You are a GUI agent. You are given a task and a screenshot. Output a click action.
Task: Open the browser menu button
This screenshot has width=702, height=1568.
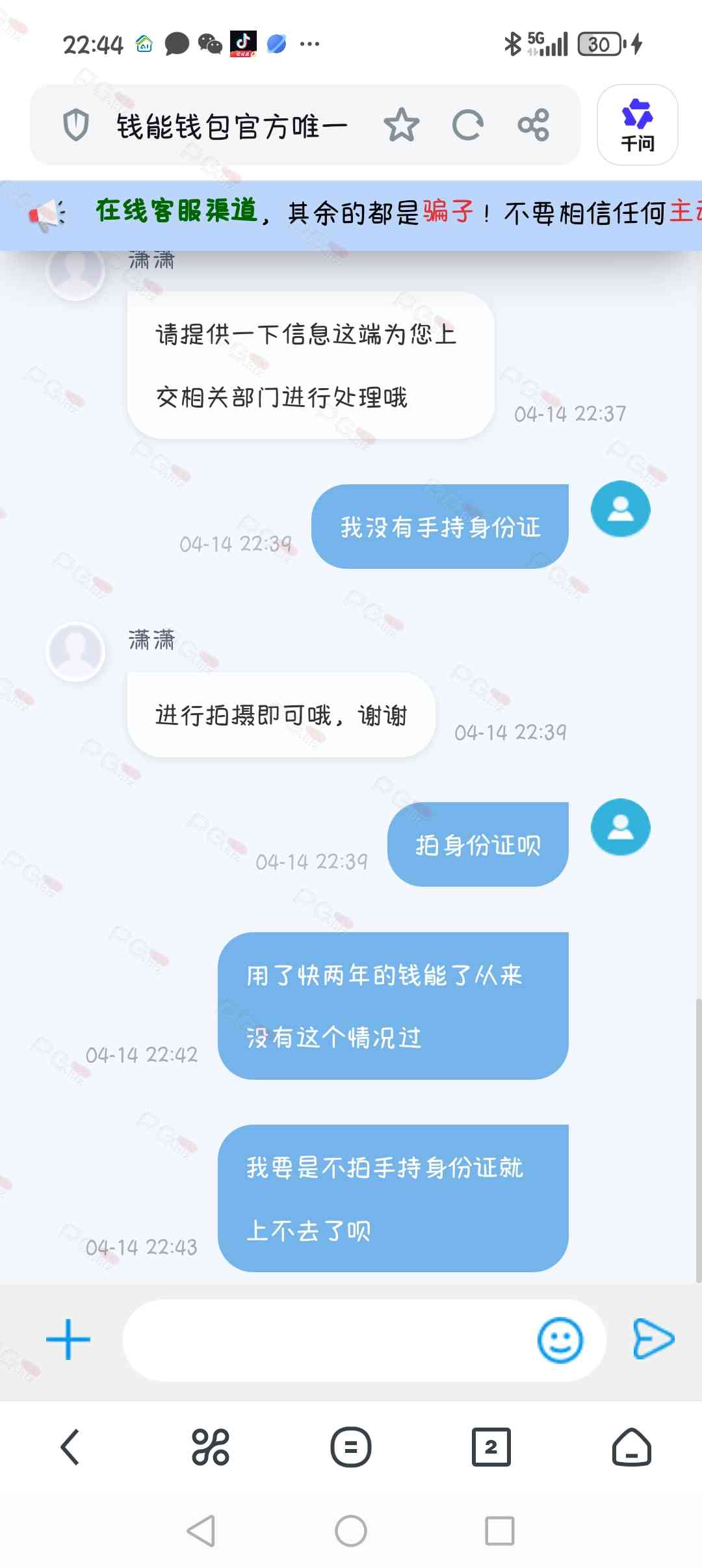pos(351,1447)
